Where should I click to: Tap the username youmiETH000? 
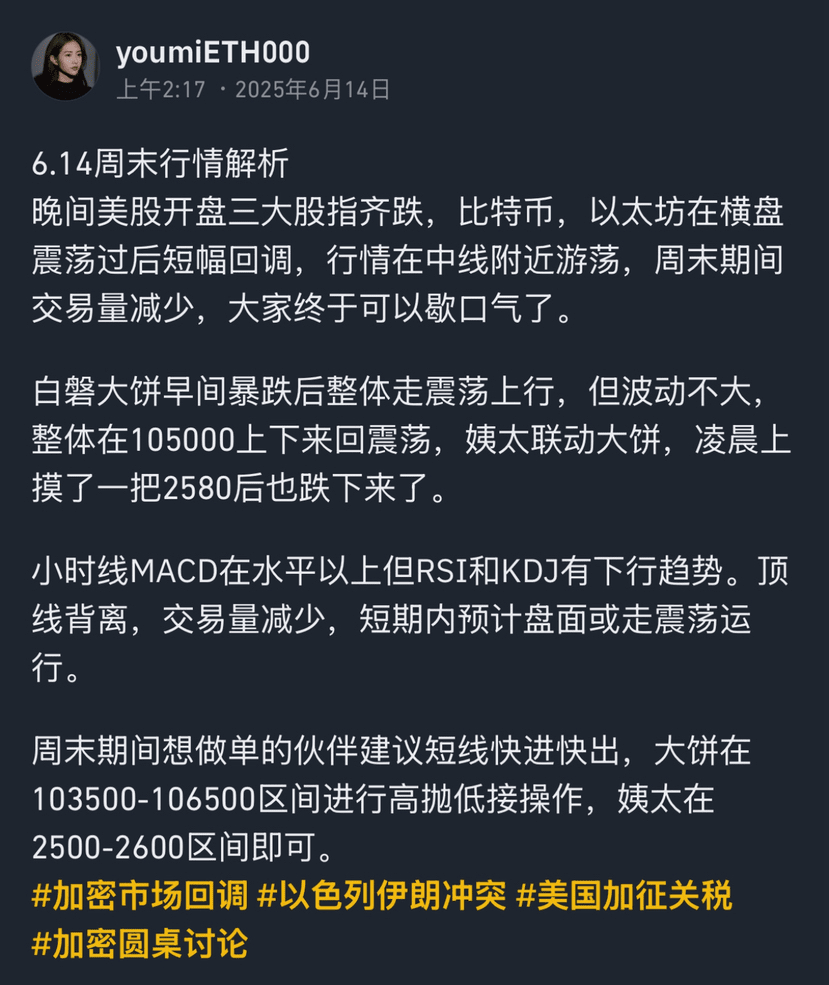tap(213, 52)
